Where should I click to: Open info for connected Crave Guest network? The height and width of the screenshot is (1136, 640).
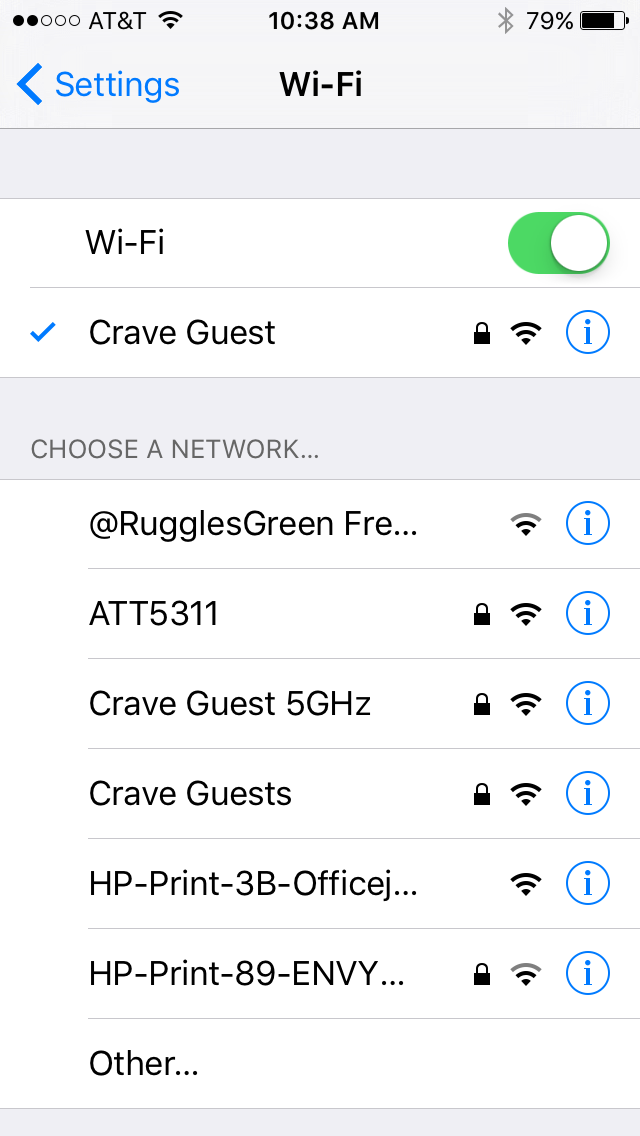point(587,333)
